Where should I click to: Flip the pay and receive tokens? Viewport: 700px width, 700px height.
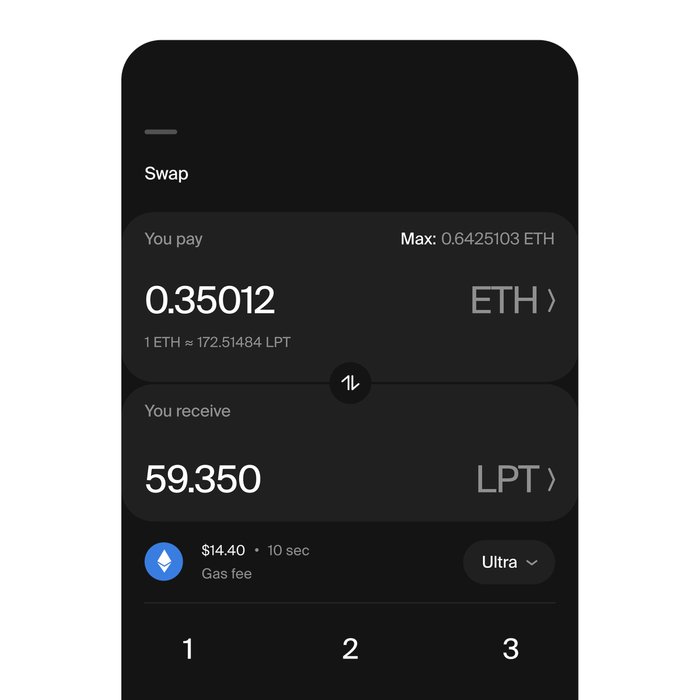[x=350, y=383]
